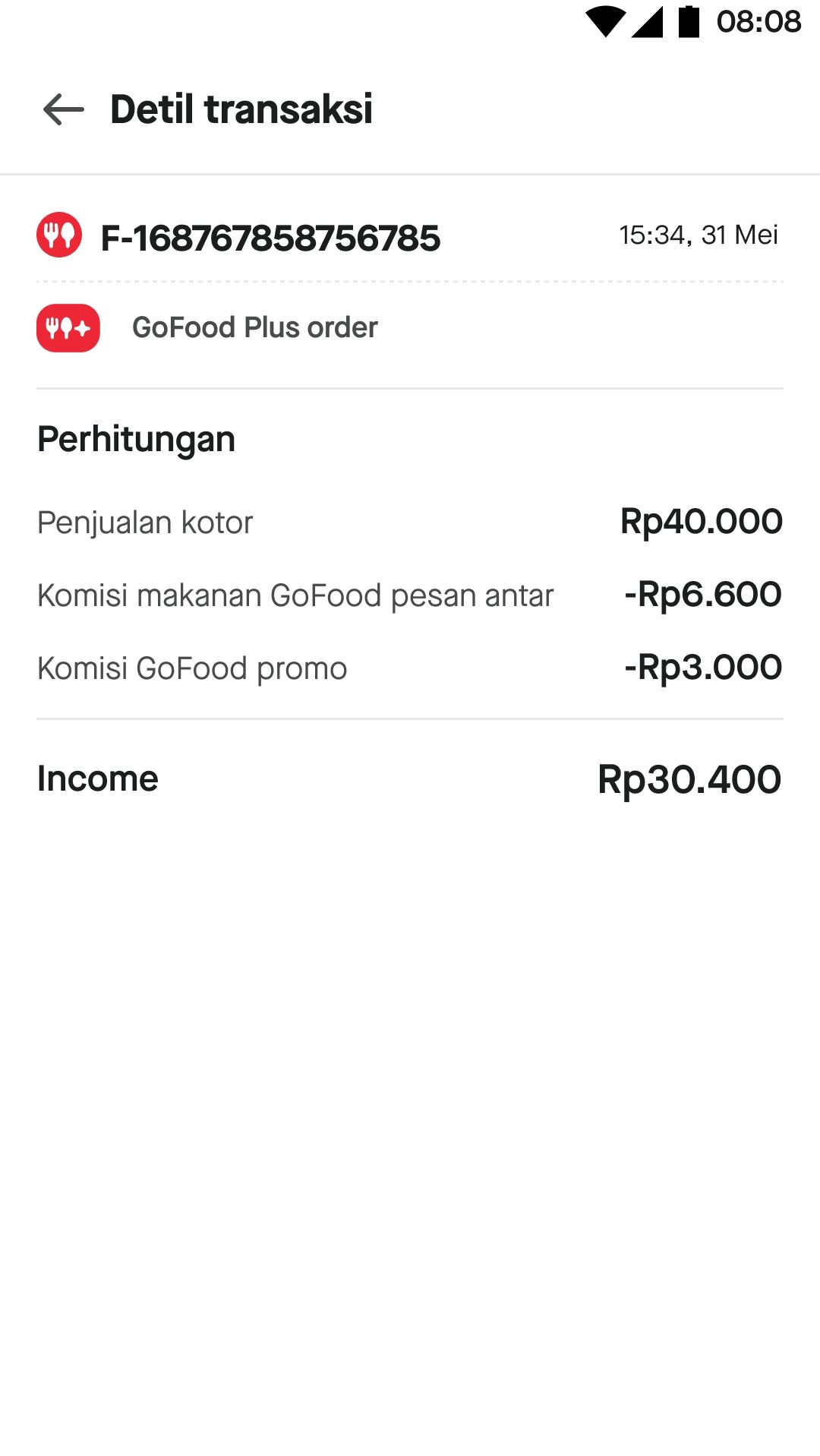Select the Perhitungan section header
Viewport: 820px width, 1456px height.
(136, 439)
